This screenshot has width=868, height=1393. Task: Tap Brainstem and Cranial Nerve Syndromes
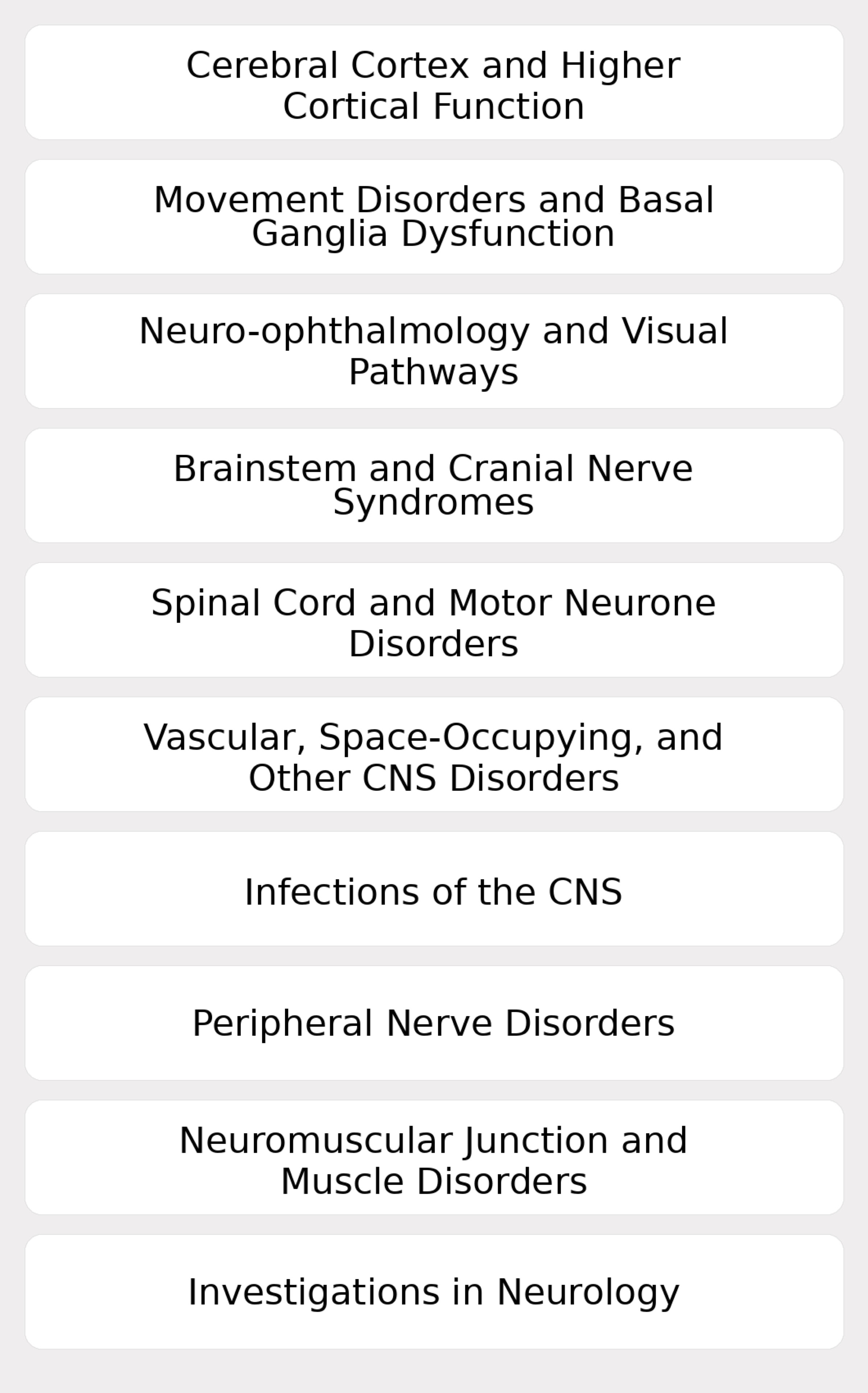[x=434, y=486]
